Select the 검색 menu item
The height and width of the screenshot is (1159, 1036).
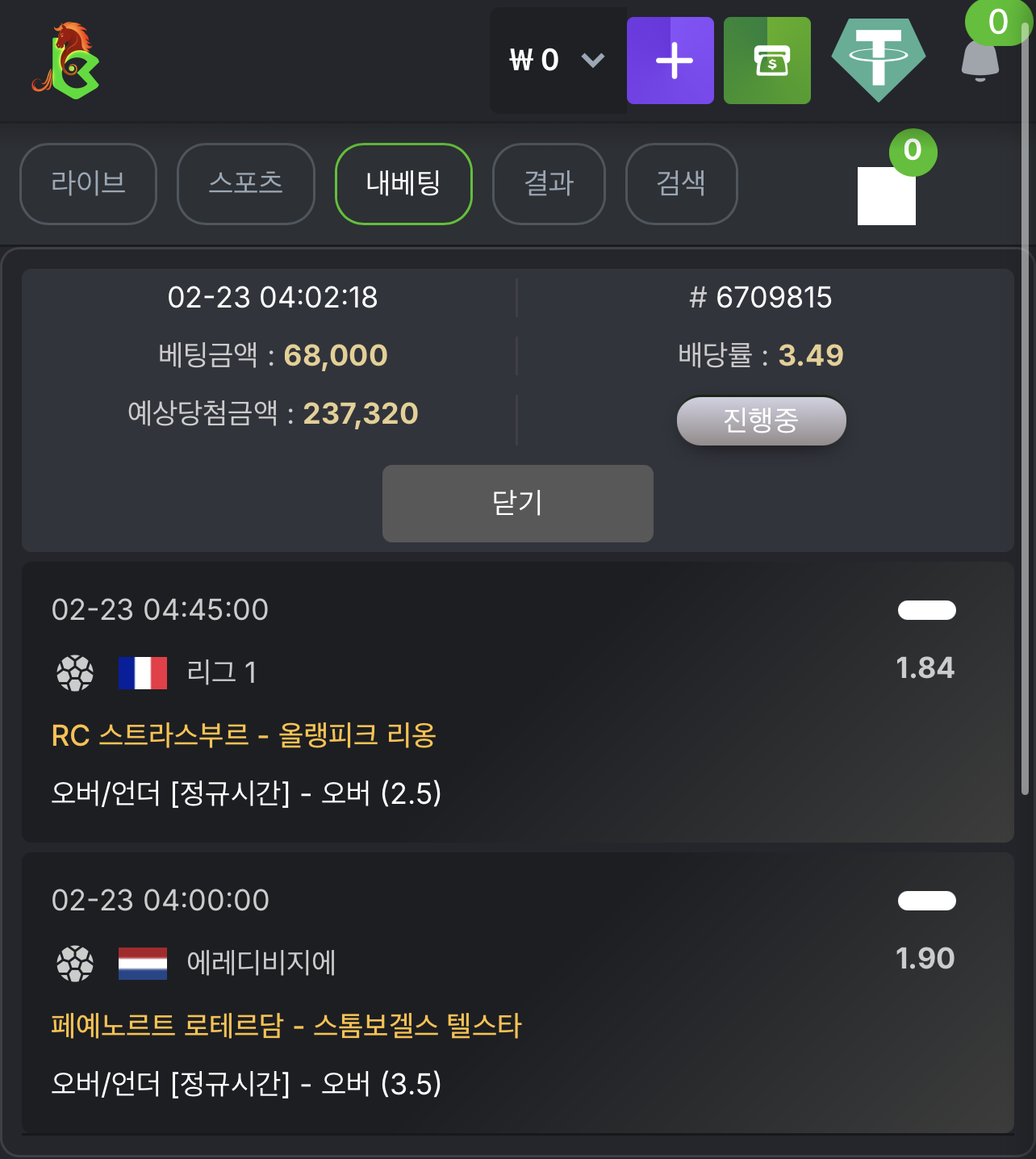click(681, 184)
